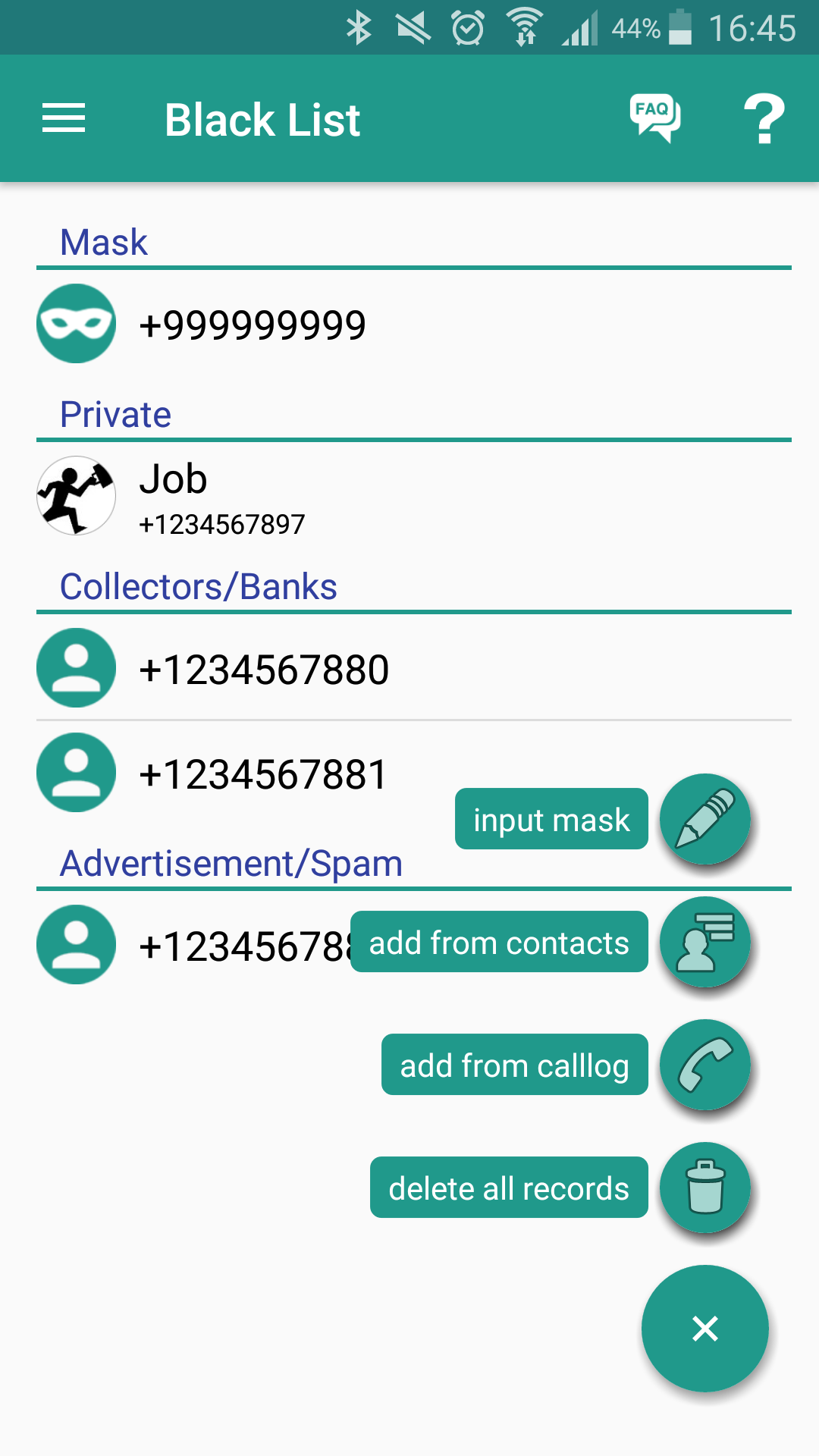Collapse the floating menu with the X button
Screen dimensions: 819x1456
(x=704, y=1329)
